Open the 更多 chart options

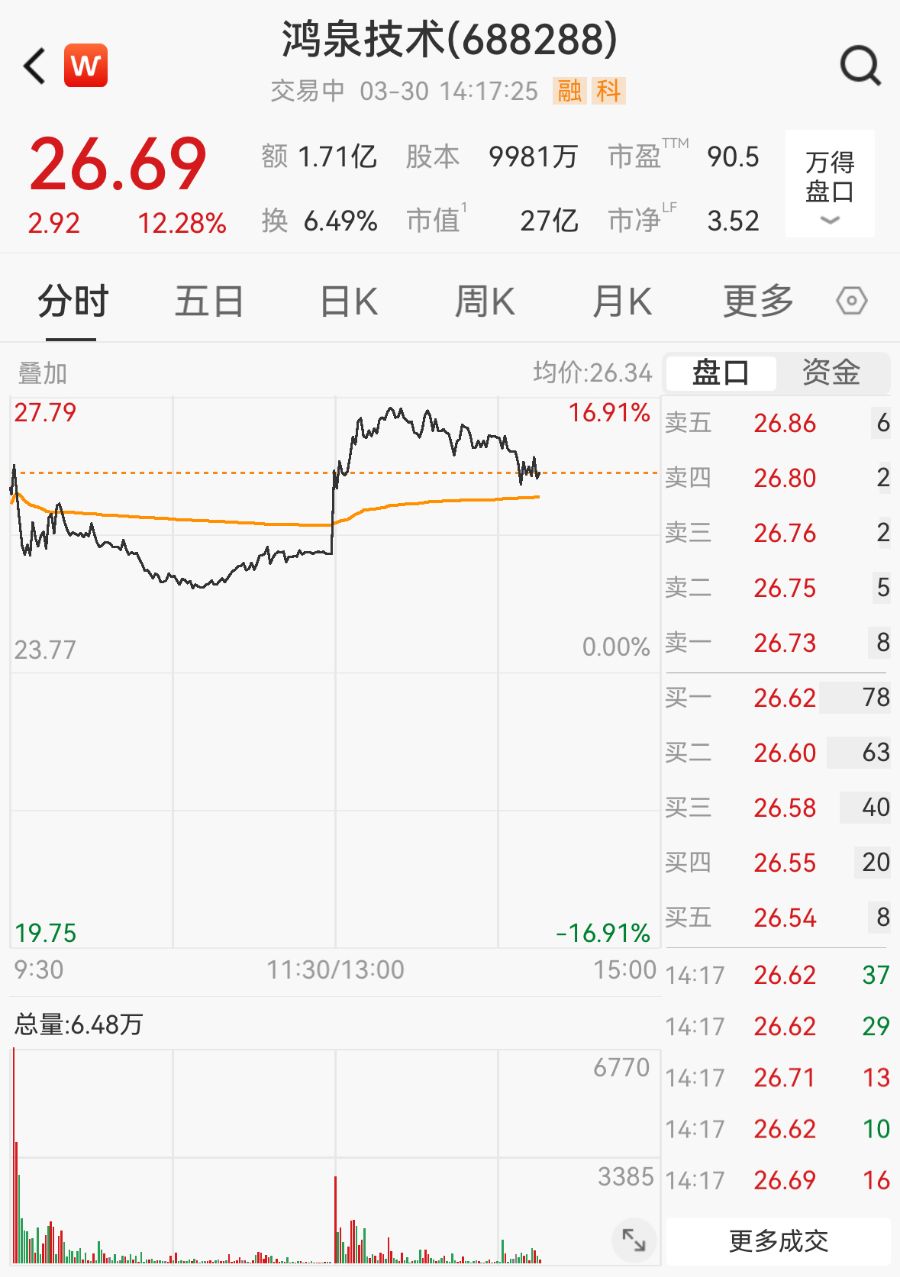coord(758,301)
